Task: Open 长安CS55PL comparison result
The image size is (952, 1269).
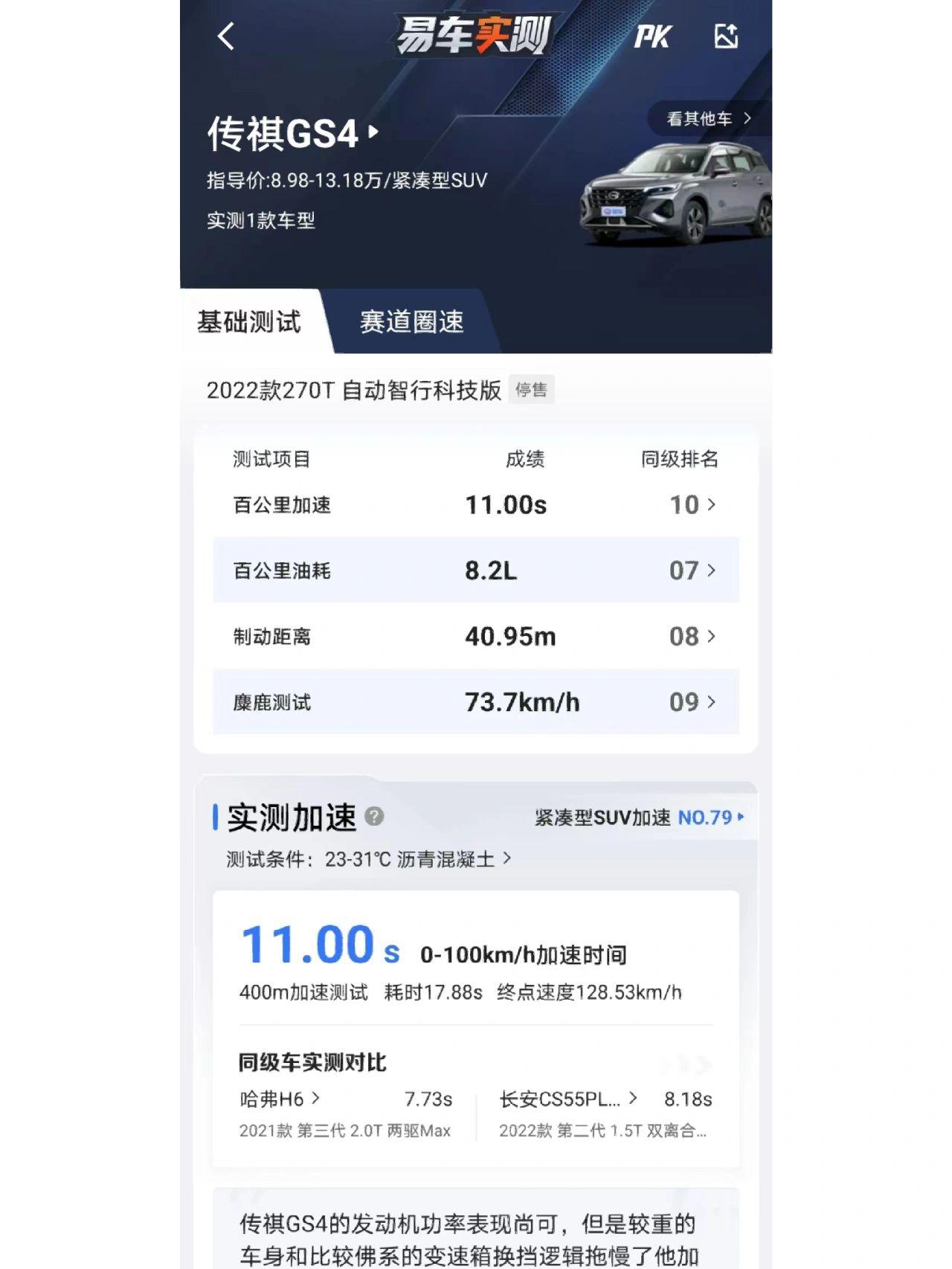Action: click(x=568, y=1099)
